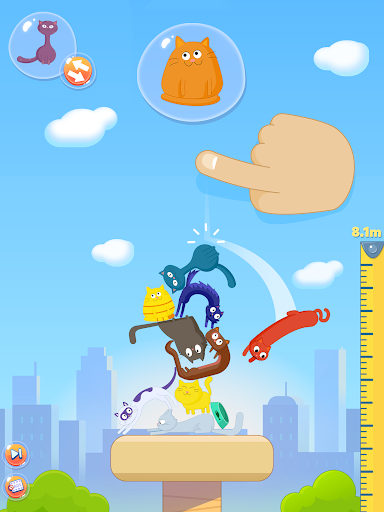Tap the orange card icon below skip

16,487
